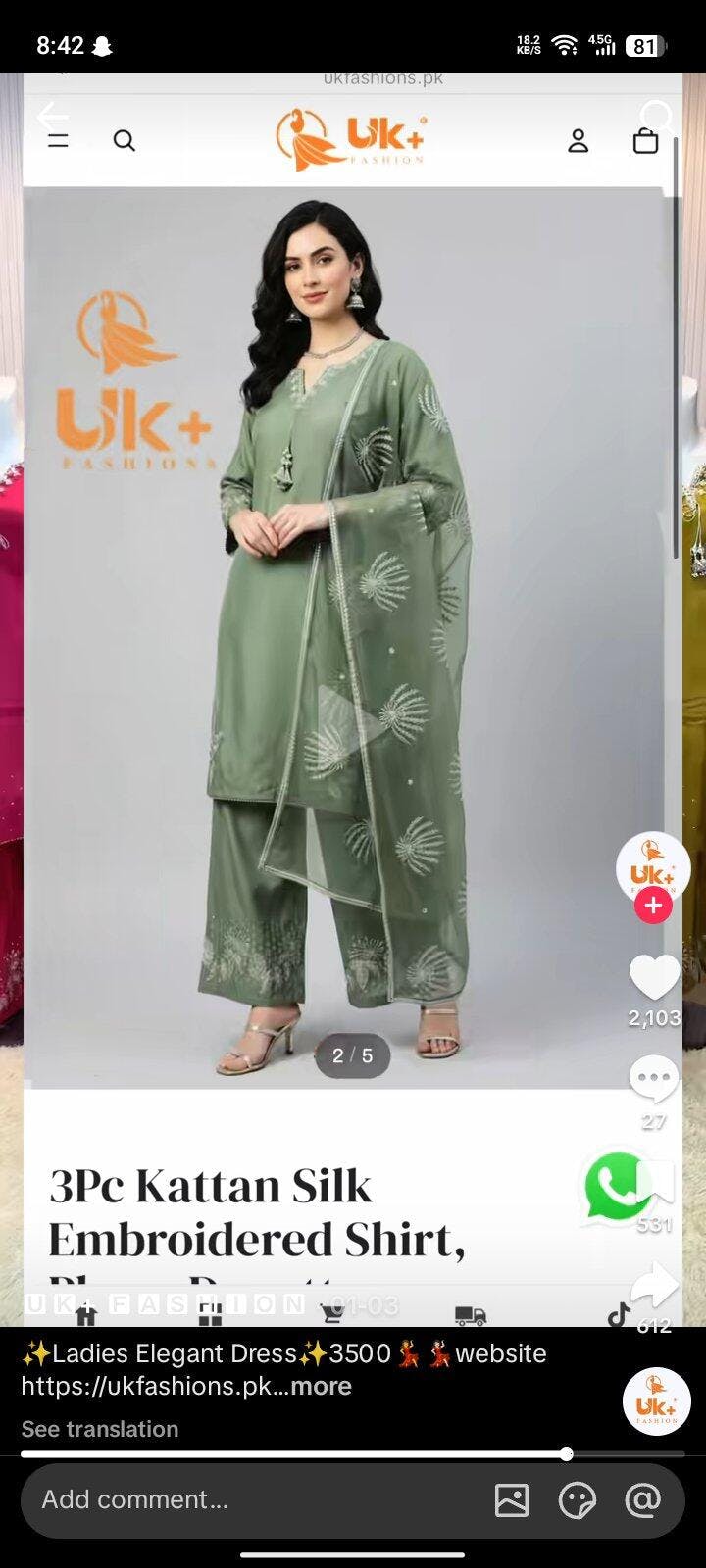
Task: Mention someone with the @ icon
Action: [642, 1499]
